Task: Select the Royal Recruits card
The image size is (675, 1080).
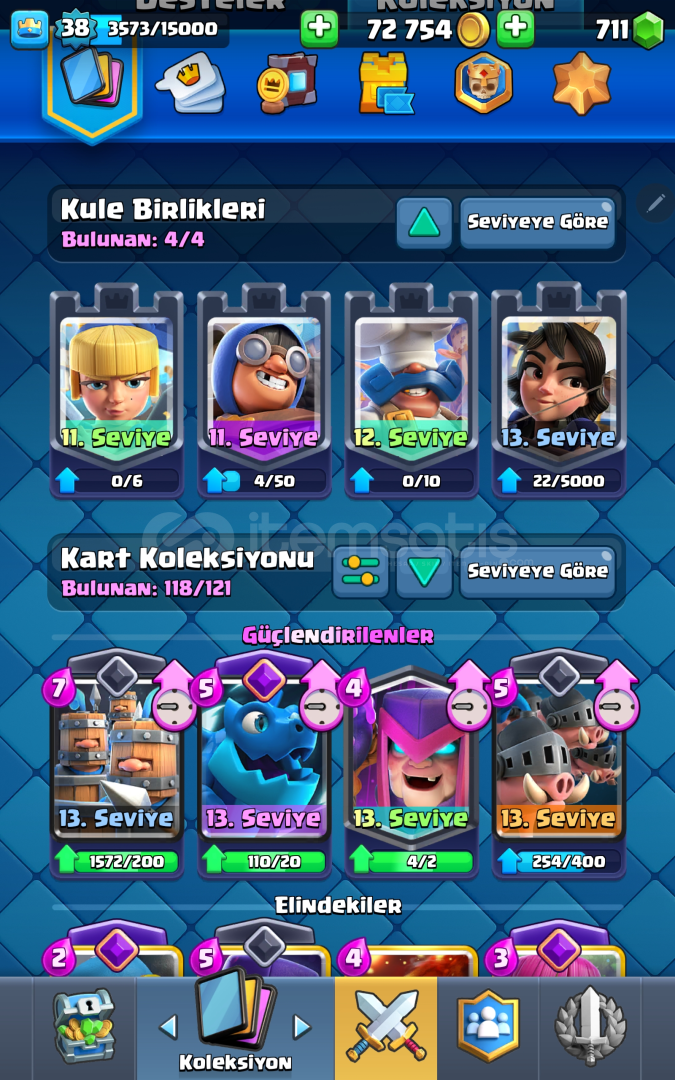Action: [116, 760]
